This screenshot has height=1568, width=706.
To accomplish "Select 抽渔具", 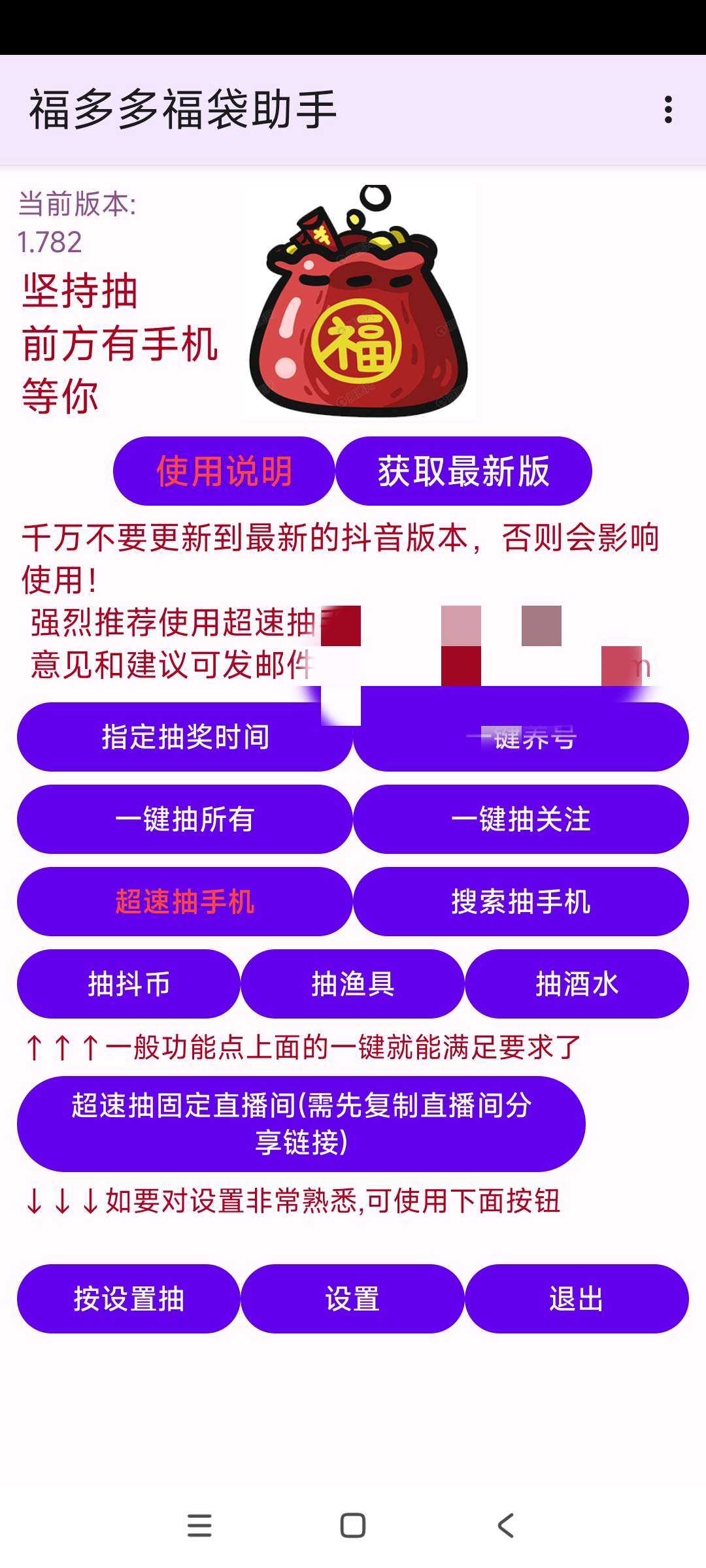I will [353, 984].
